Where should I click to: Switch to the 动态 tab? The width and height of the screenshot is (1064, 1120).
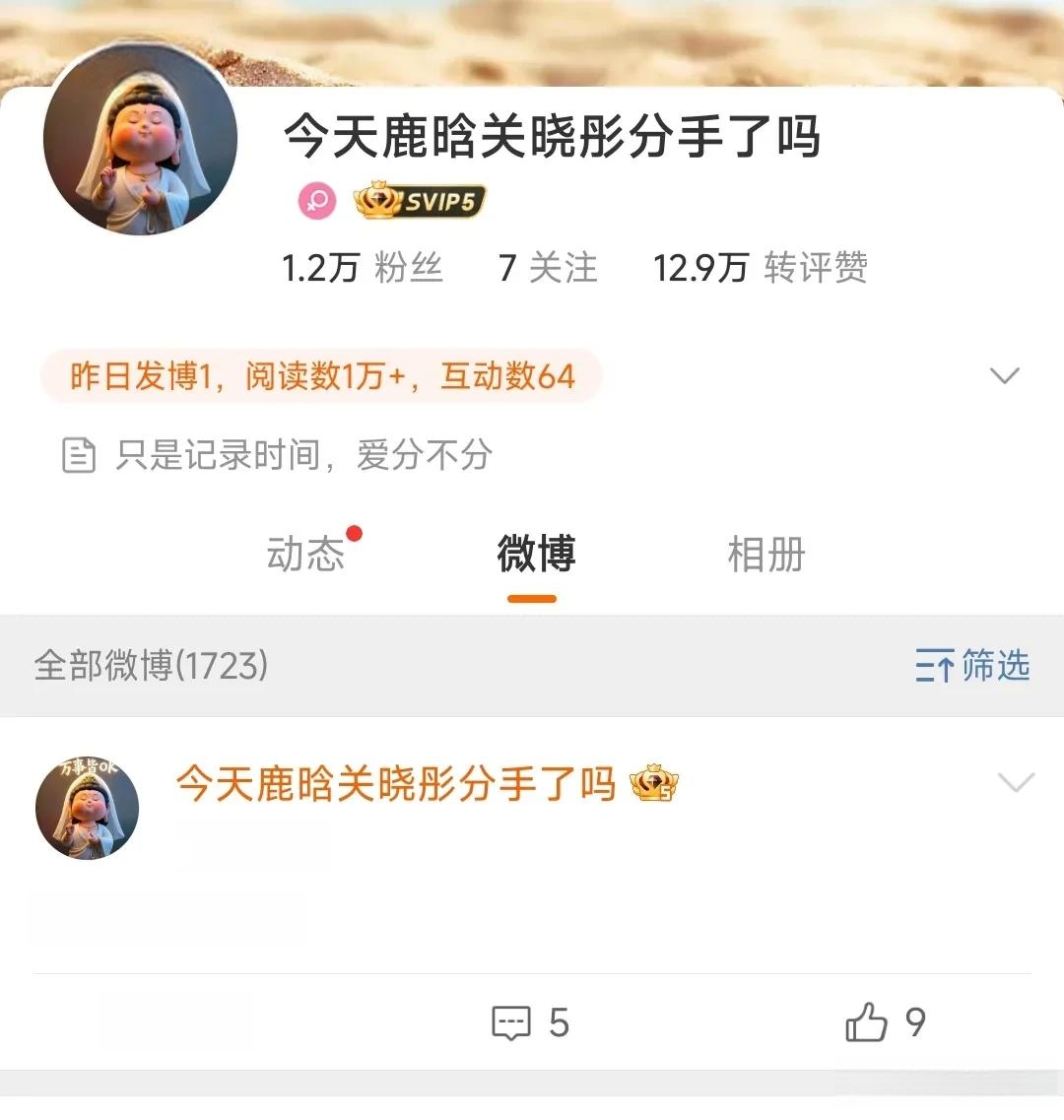(305, 555)
